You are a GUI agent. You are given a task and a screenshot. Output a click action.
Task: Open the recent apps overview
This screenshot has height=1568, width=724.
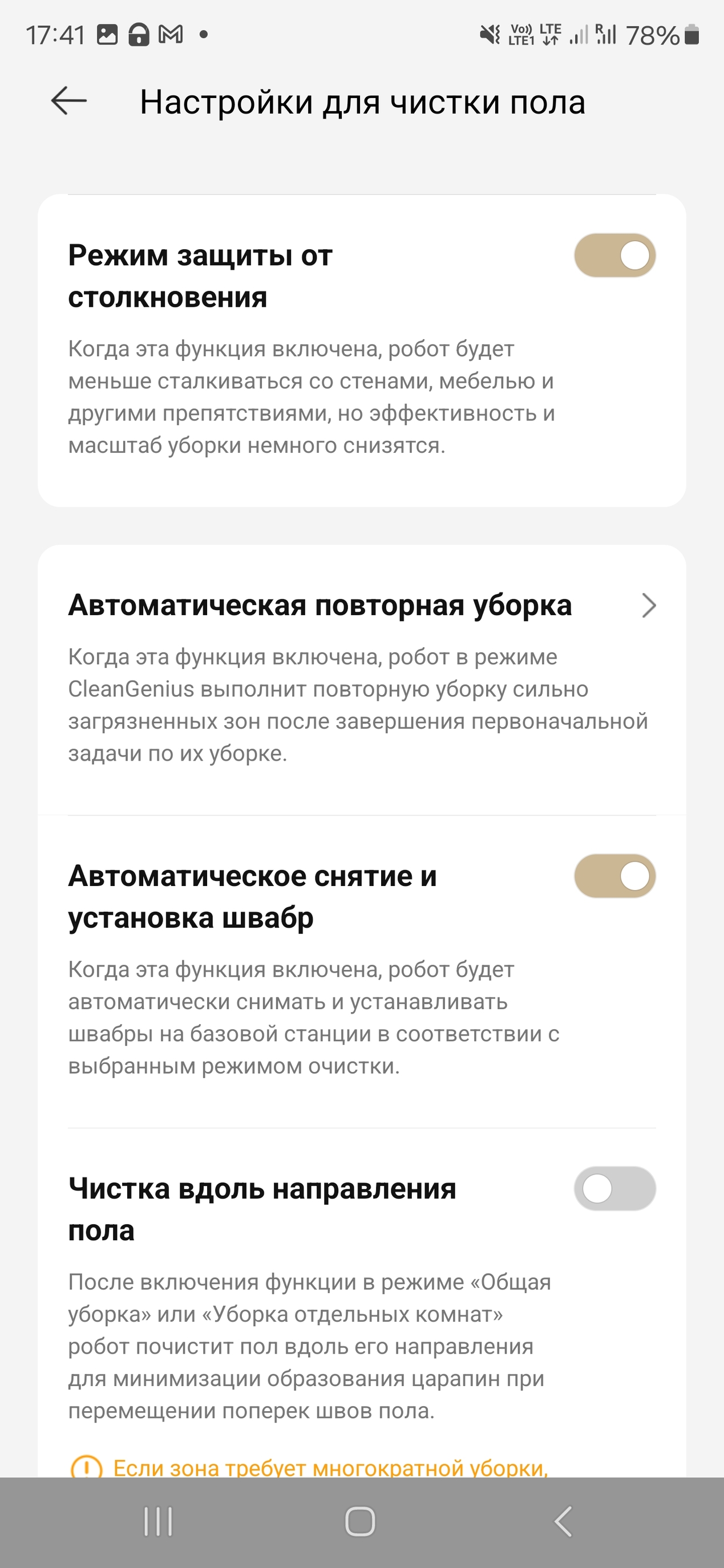[158, 1522]
